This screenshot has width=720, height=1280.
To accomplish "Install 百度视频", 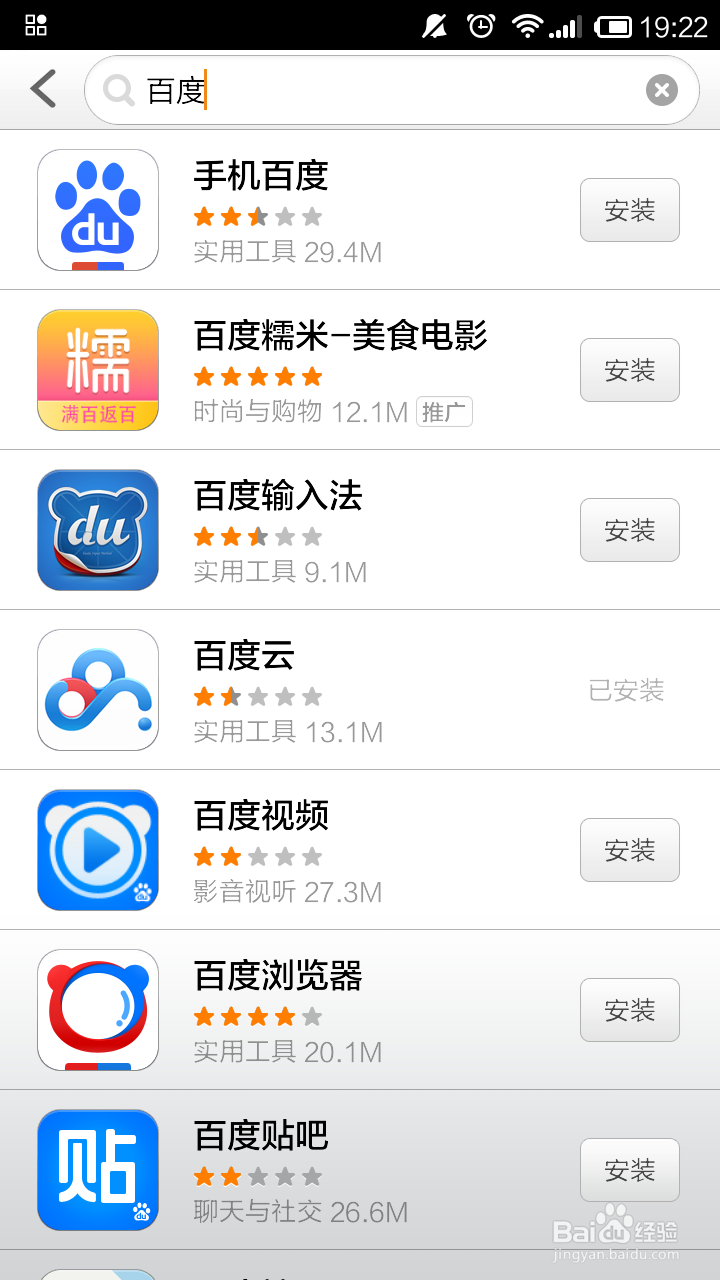I will coord(629,850).
